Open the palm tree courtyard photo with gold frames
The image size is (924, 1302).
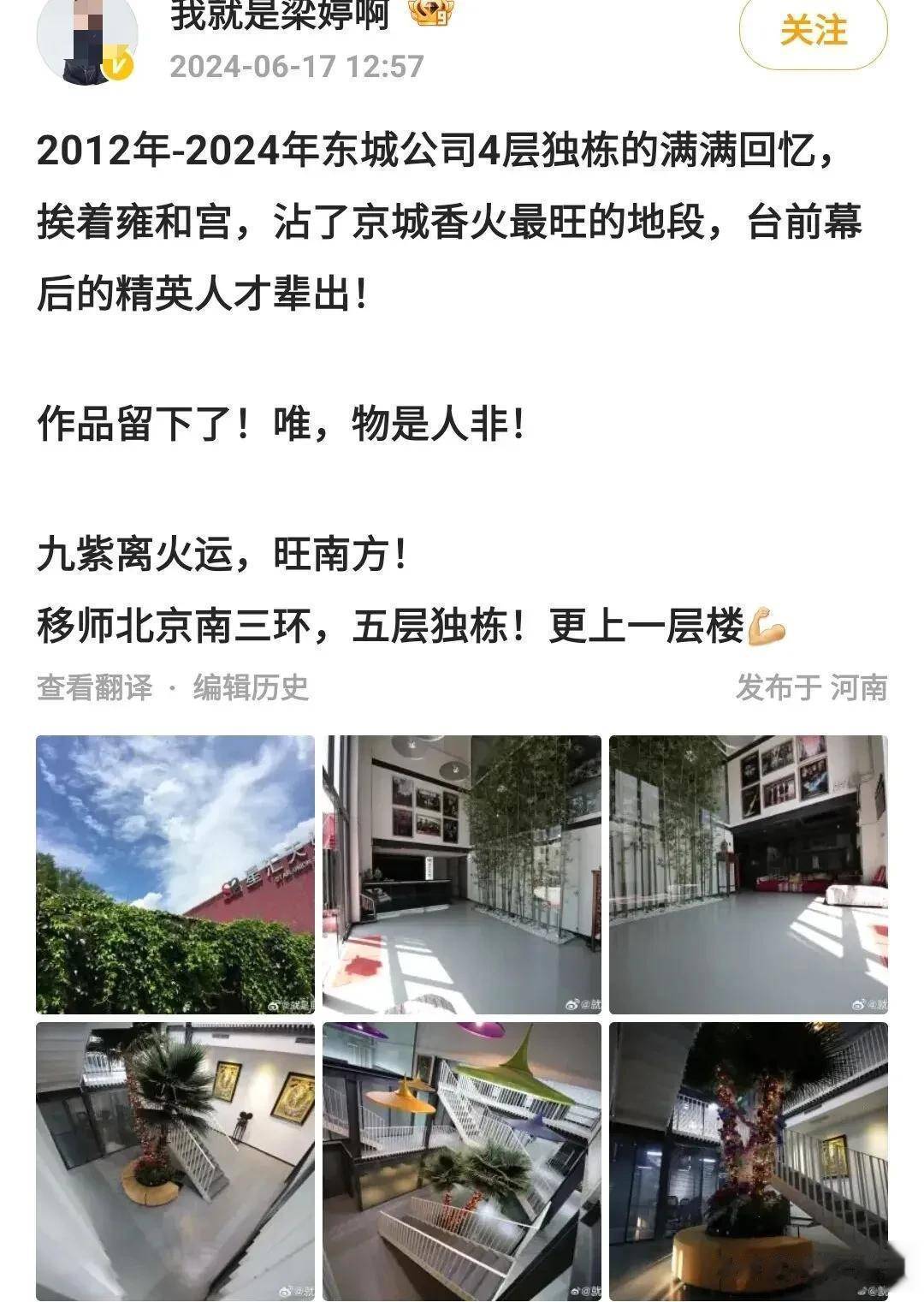point(175,1161)
